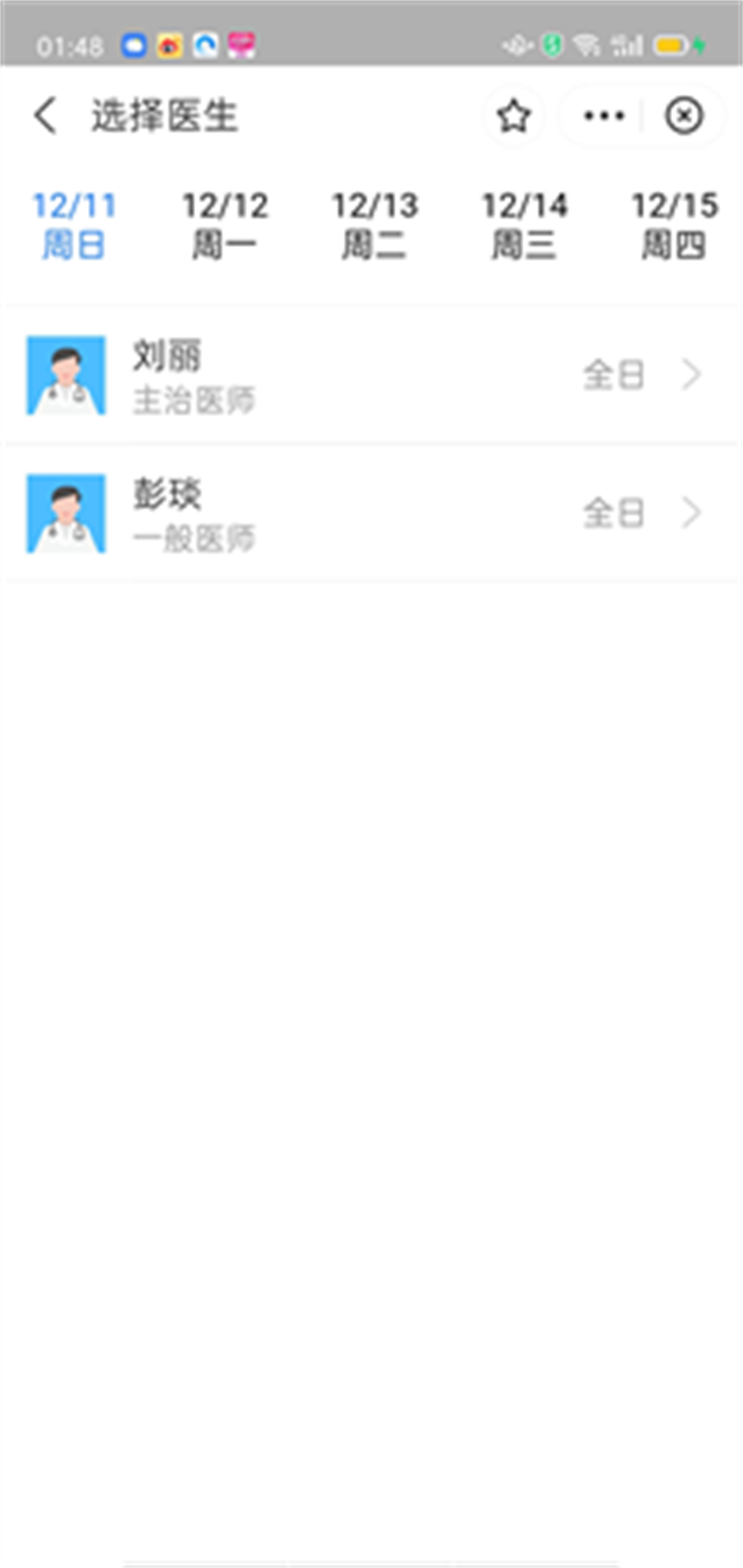Open the three-dot more menu

(x=604, y=116)
